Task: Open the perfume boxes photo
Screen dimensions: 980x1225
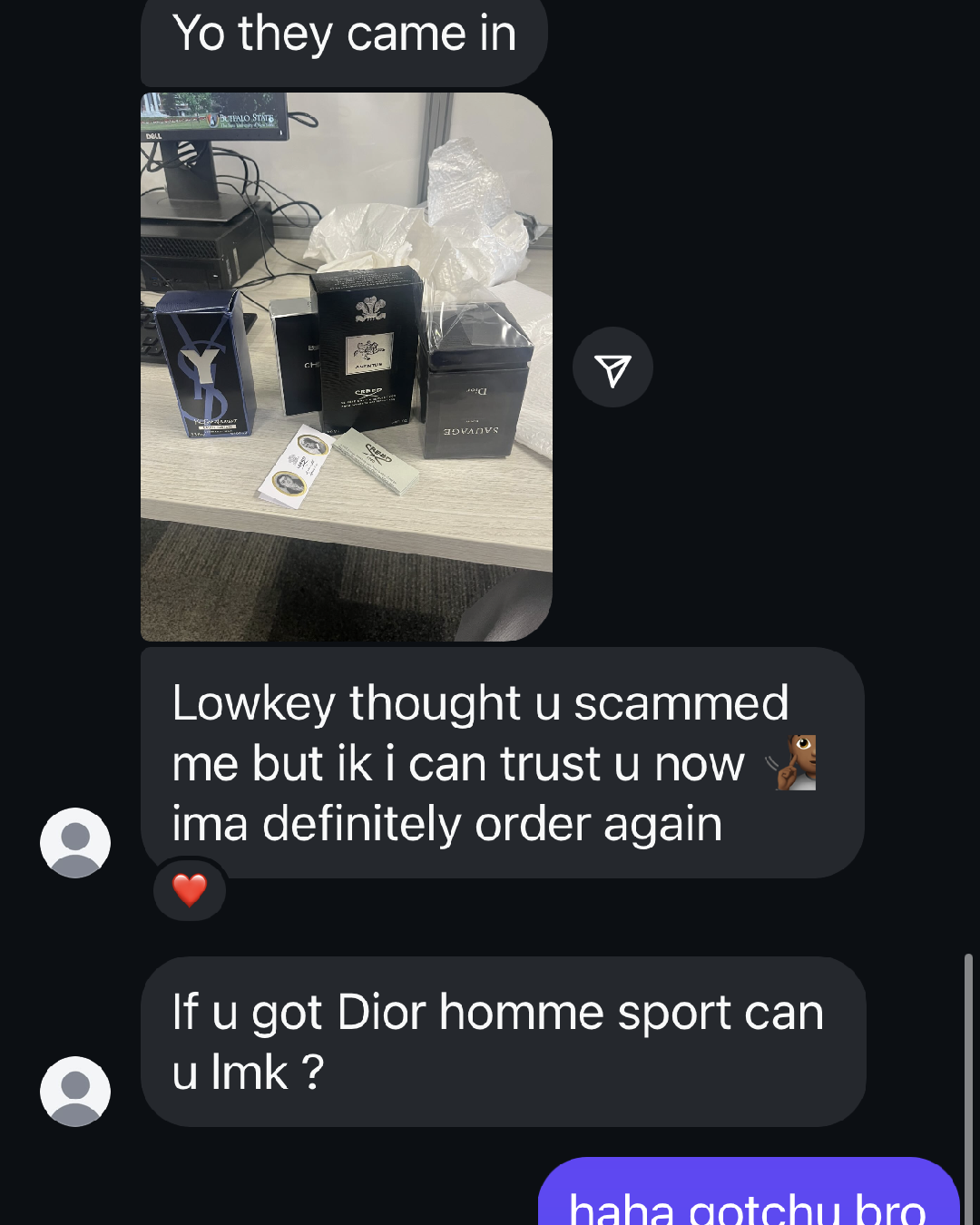Action: 346,367
